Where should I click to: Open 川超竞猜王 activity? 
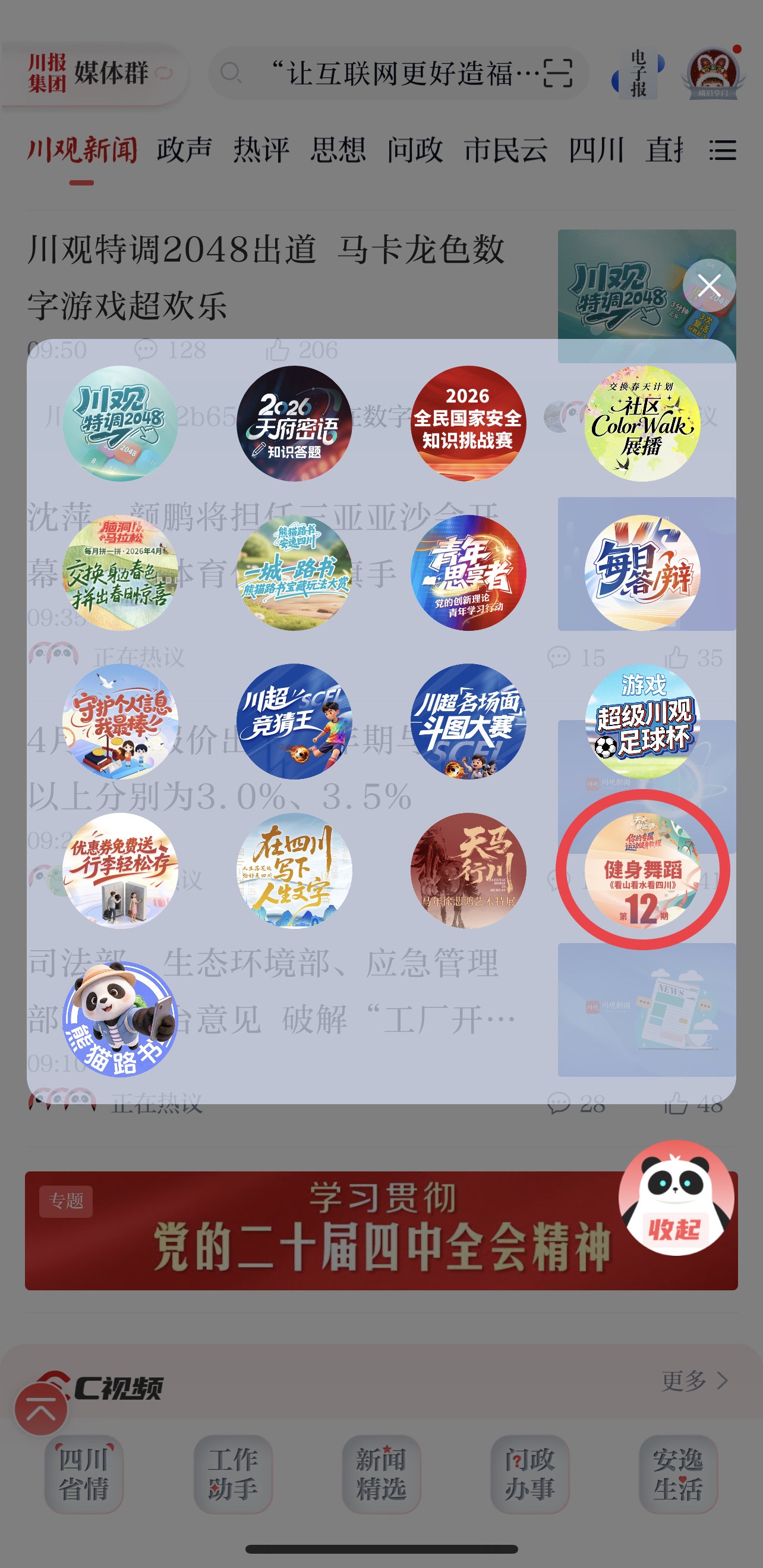click(x=294, y=721)
